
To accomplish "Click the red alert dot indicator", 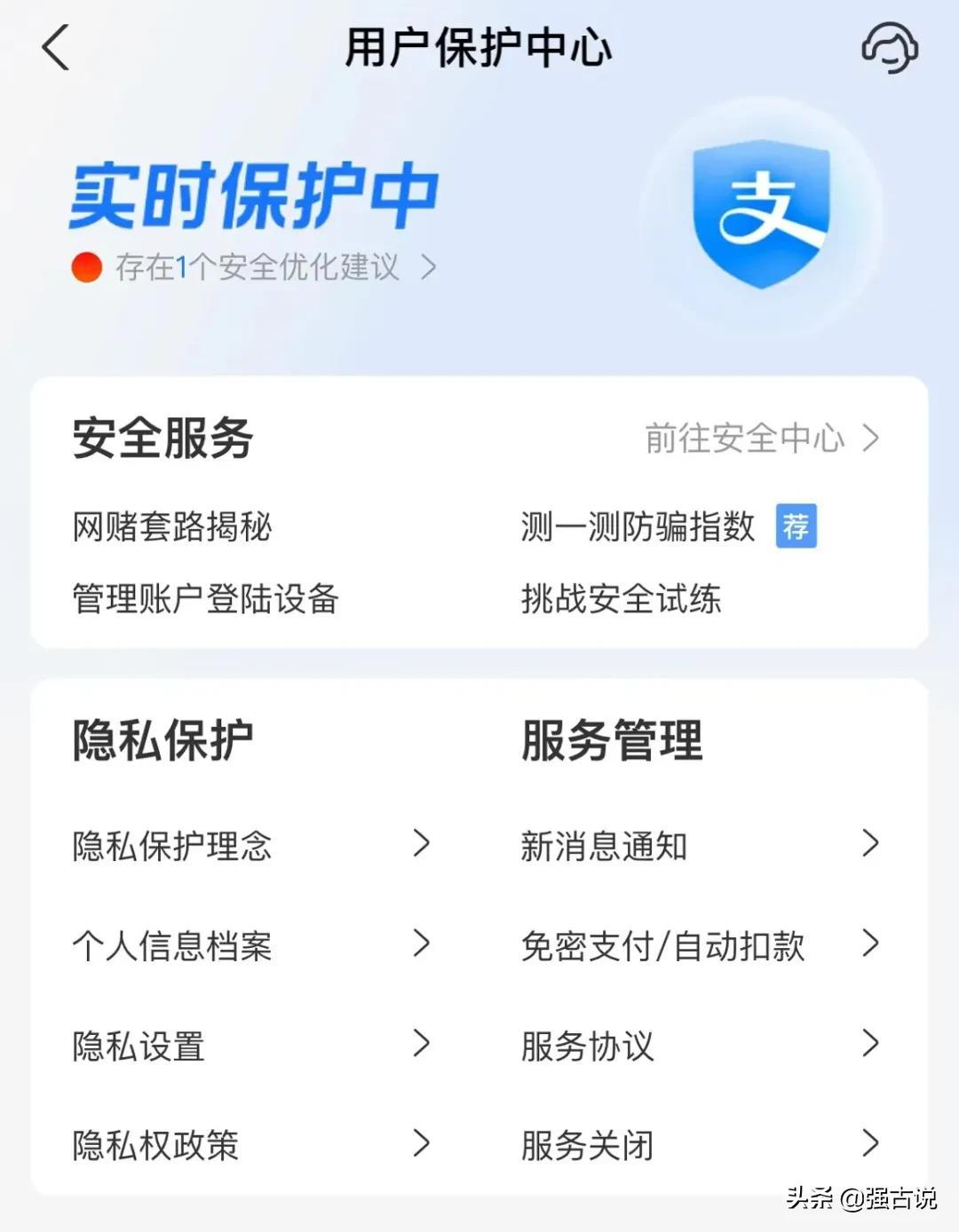I will [86, 264].
